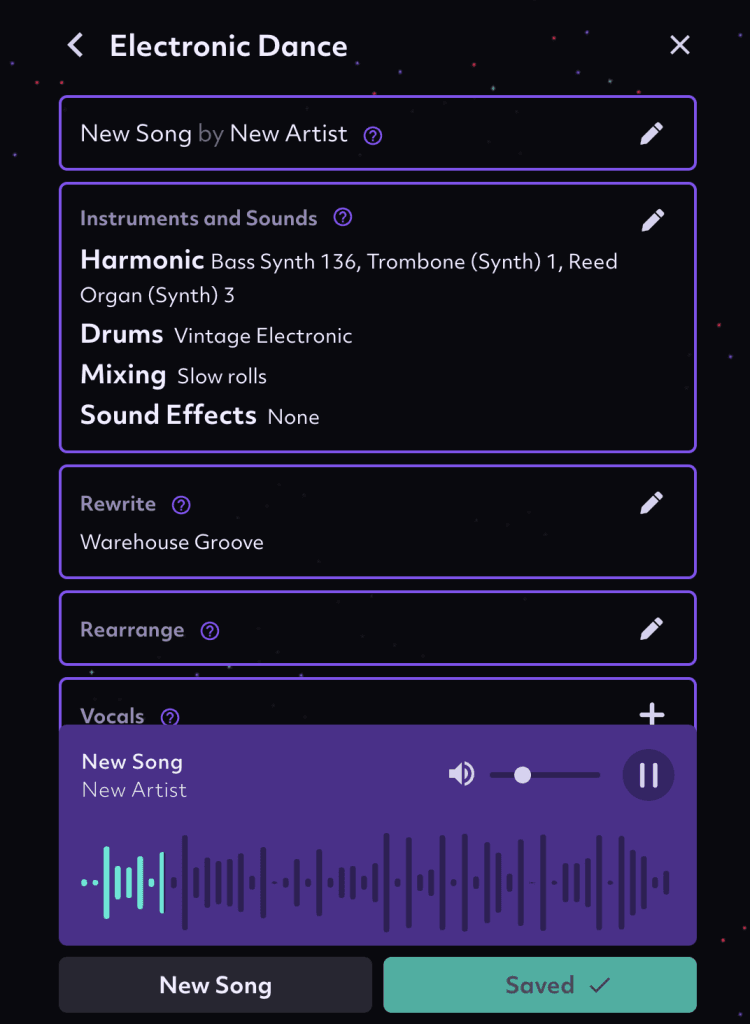Edit the song title and artist
This screenshot has height=1024, width=750.
click(652, 133)
